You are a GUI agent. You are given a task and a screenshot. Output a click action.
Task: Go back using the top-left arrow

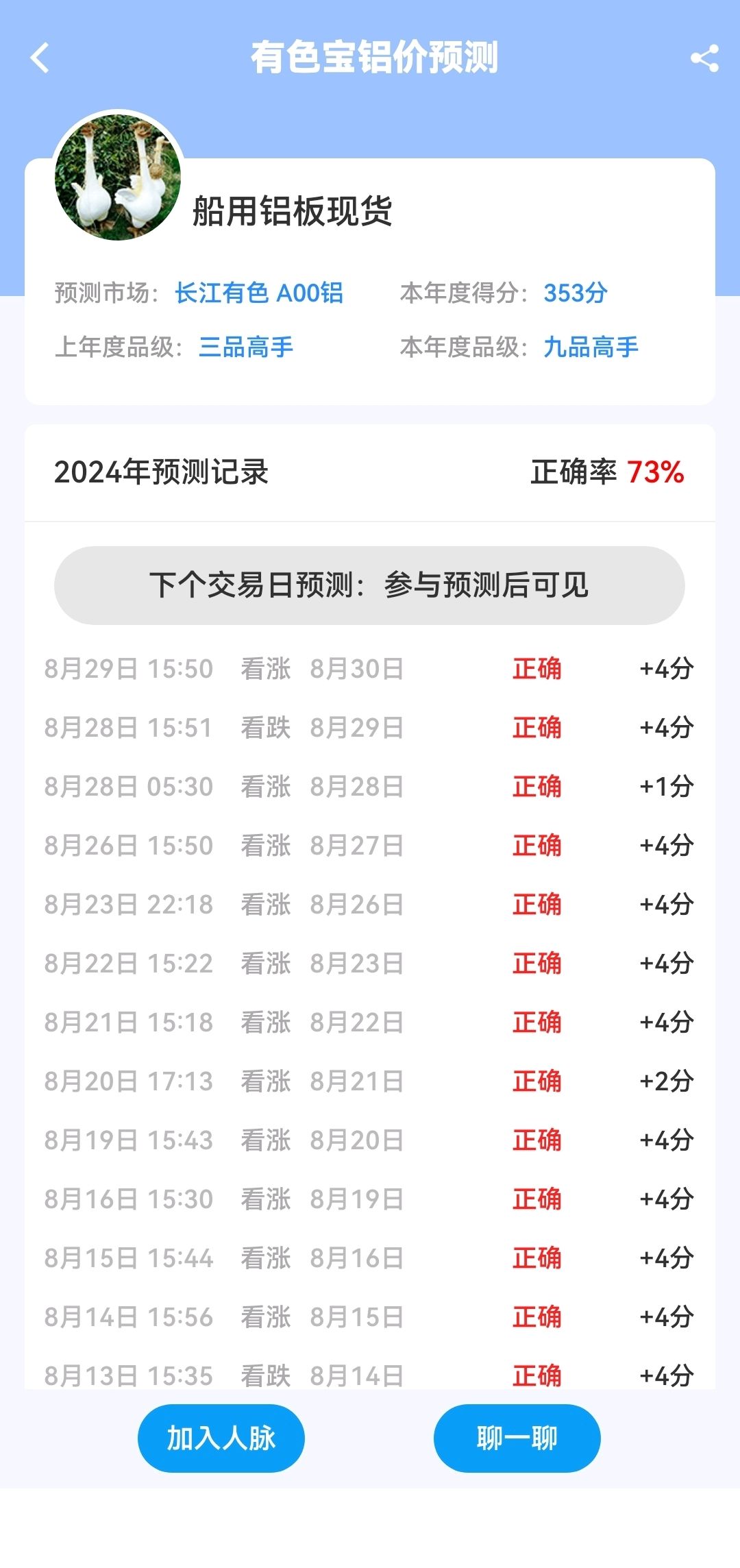[40, 58]
